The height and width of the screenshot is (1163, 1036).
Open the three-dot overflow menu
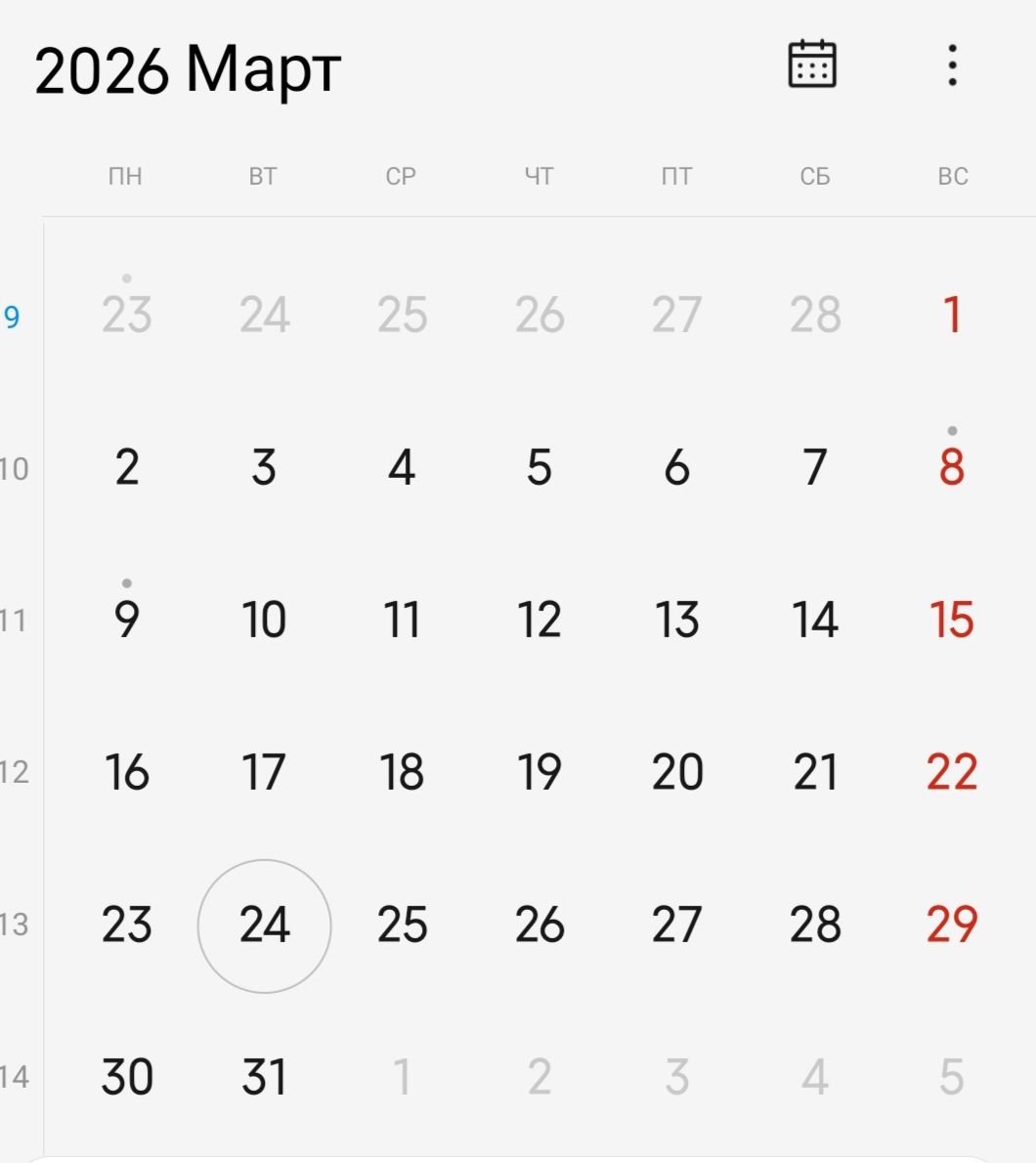click(952, 65)
